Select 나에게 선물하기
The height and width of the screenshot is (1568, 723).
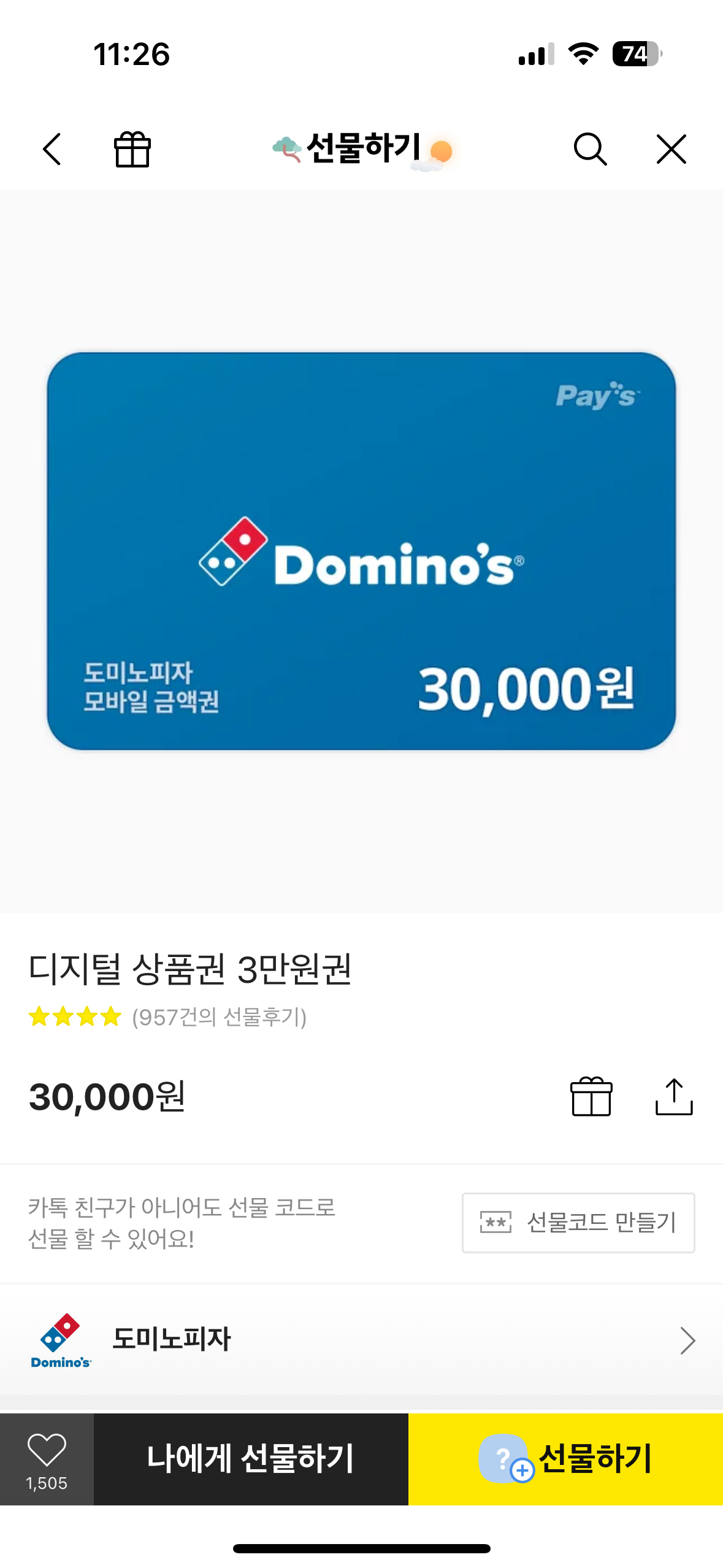(x=251, y=1459)
